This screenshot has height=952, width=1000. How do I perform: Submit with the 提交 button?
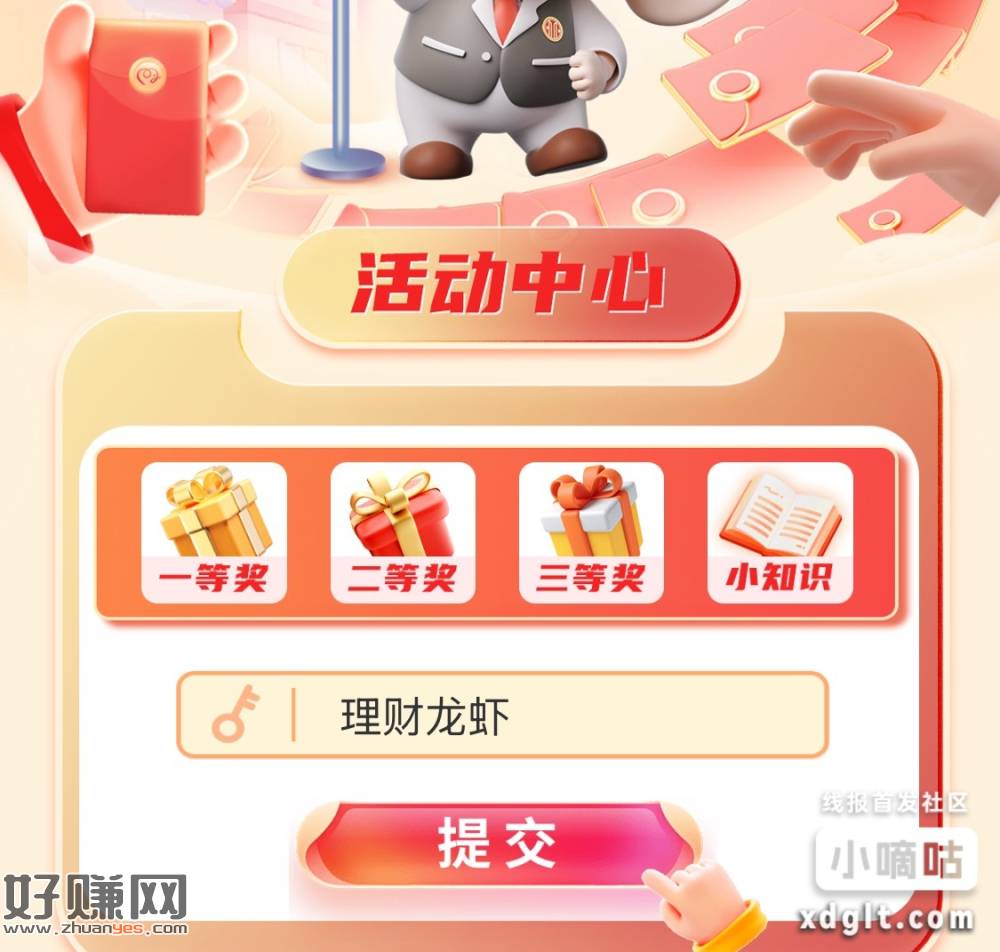[497, 845]
